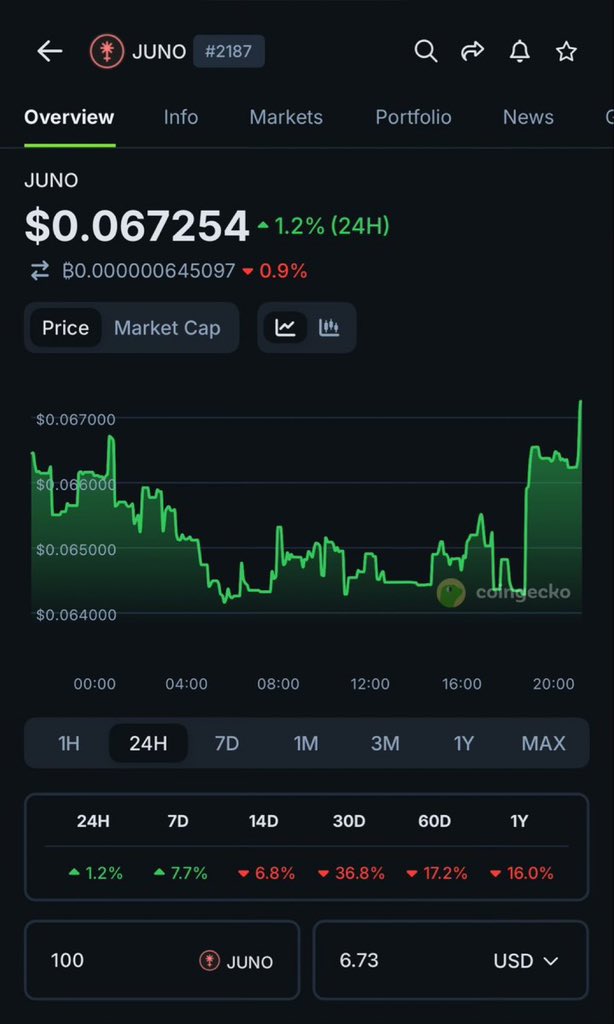Image resolution: width=614 pixels, height=1024 pixels.
Task: Show the MAX chart range
Action: (543, 743)
